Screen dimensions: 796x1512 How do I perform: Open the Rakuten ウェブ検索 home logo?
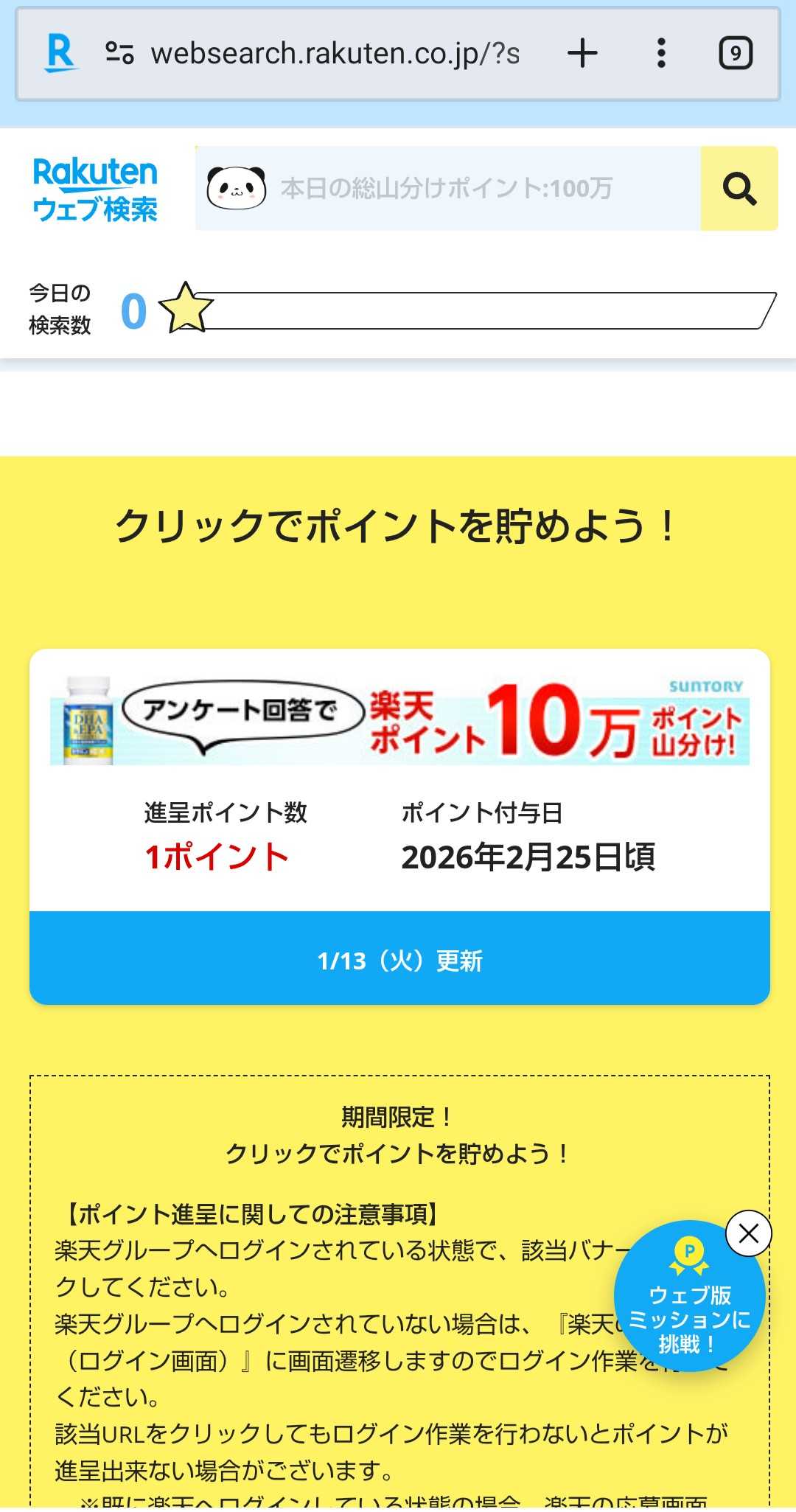95,189
